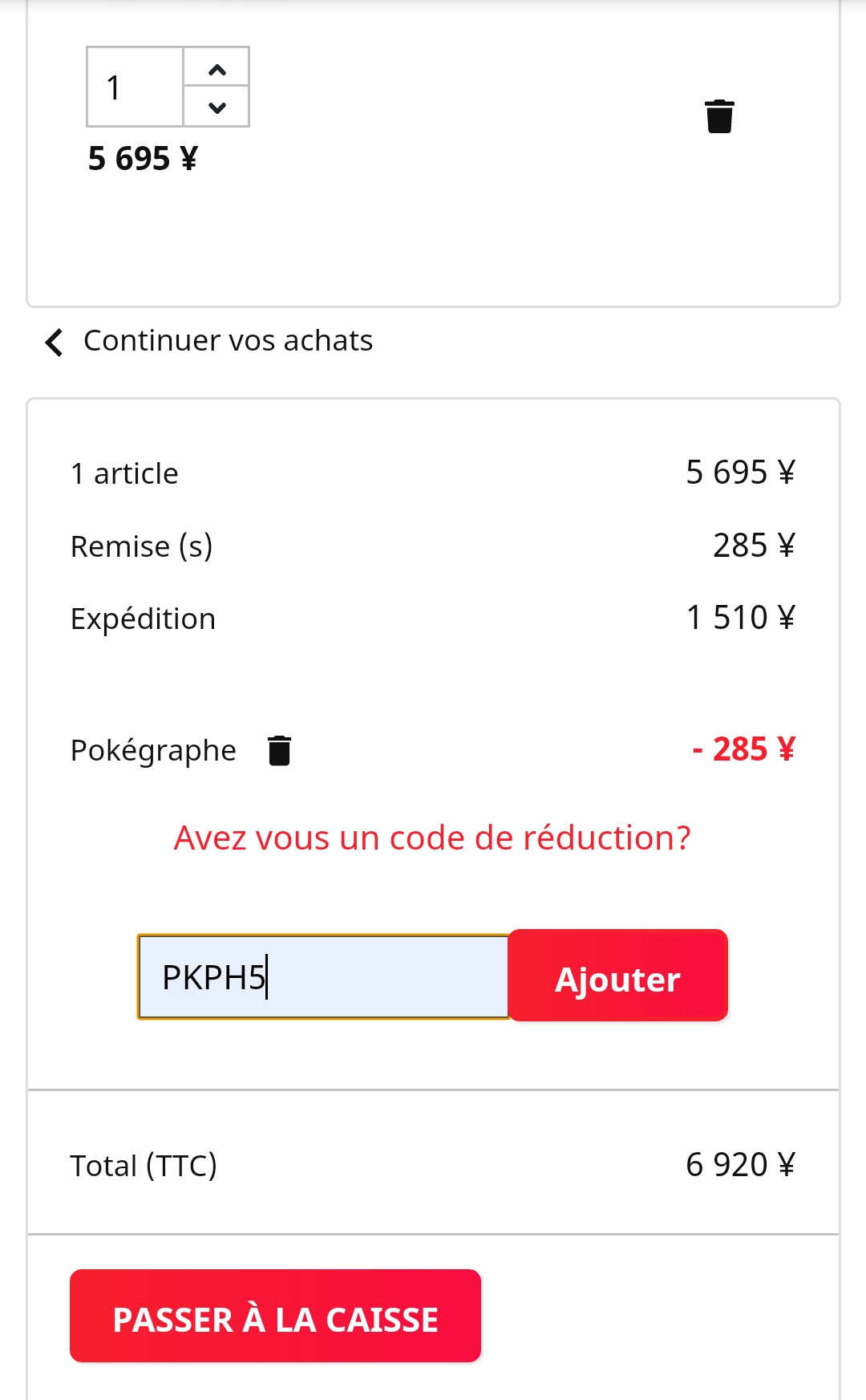Image resolution: width=866 pixels, height=1400 pixels.
Task: Tap the quantity number field
Action: (135, 87)
